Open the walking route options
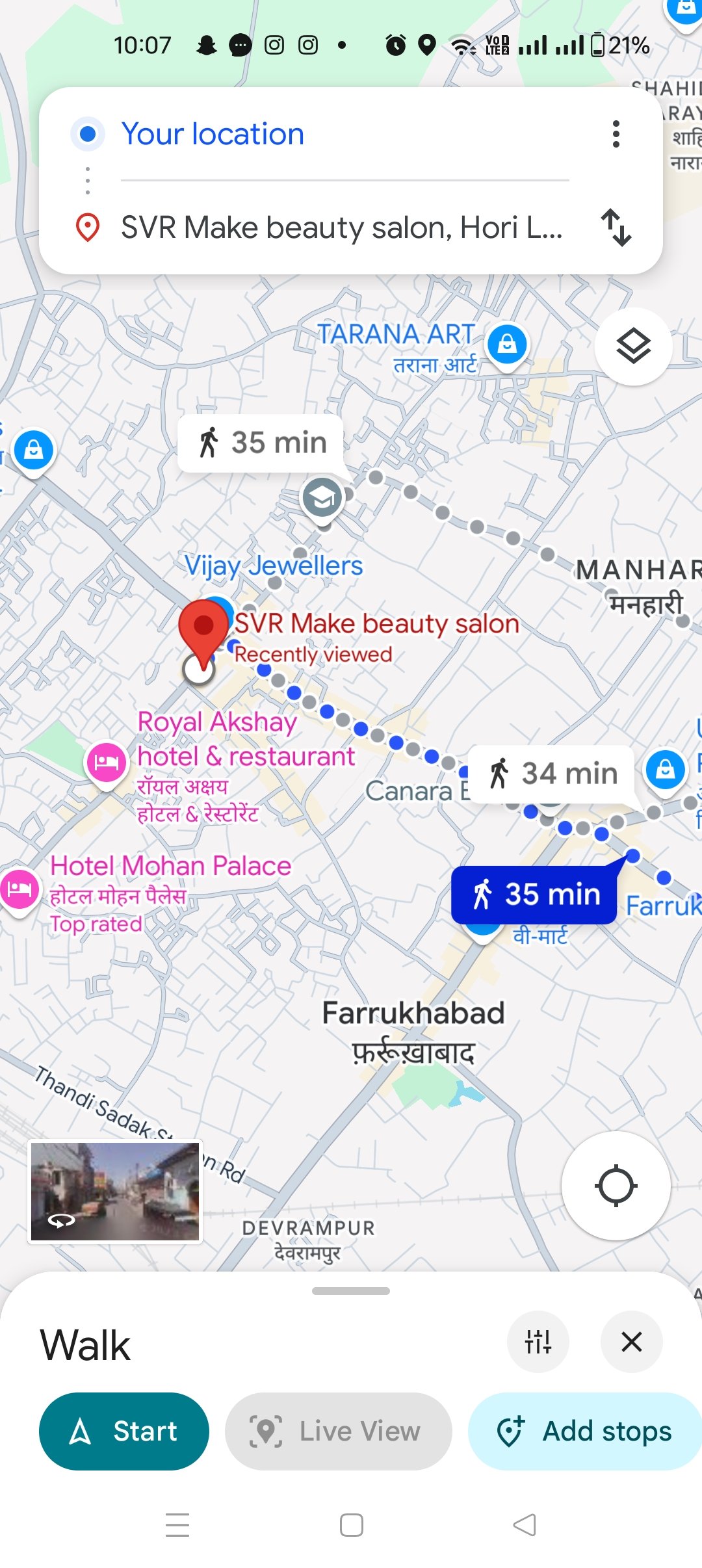 pos(538,1341)
